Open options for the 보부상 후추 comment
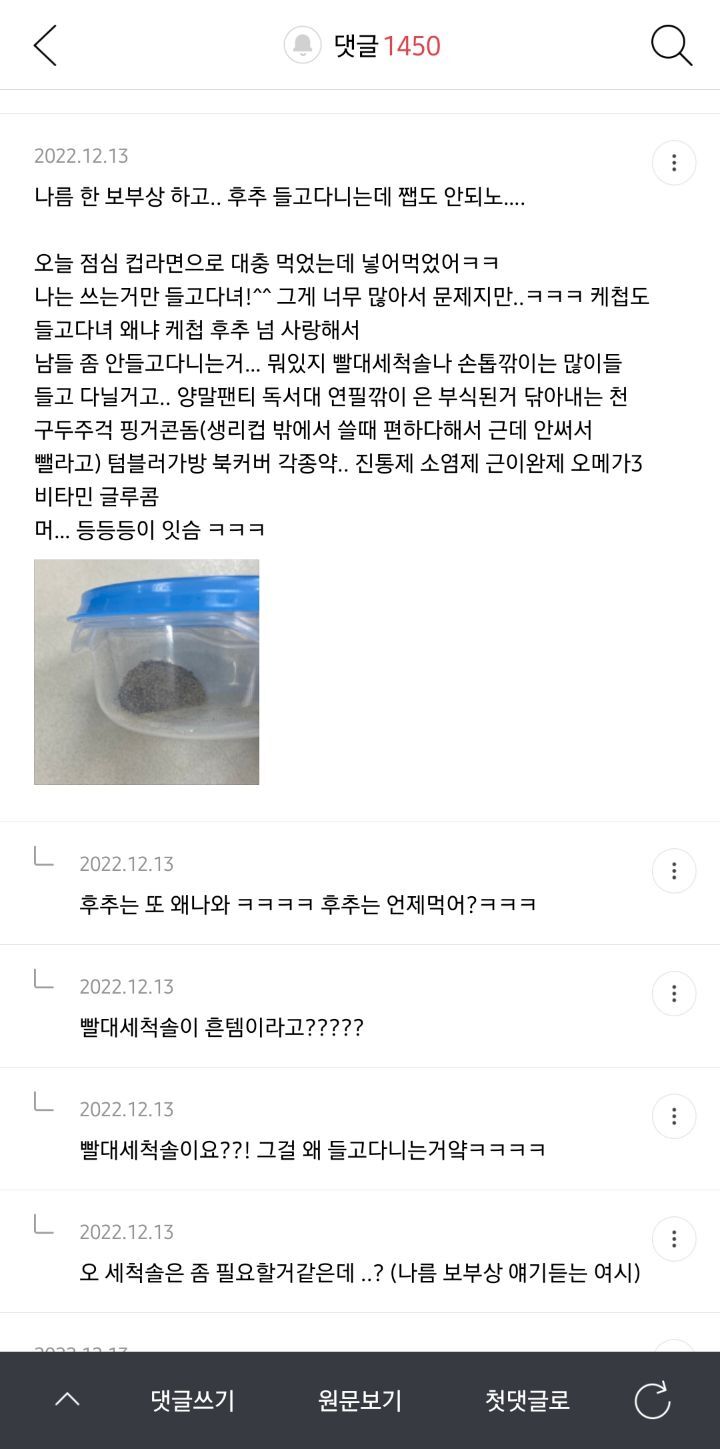This screenshot has height=1449, width=720. (674, 163)
